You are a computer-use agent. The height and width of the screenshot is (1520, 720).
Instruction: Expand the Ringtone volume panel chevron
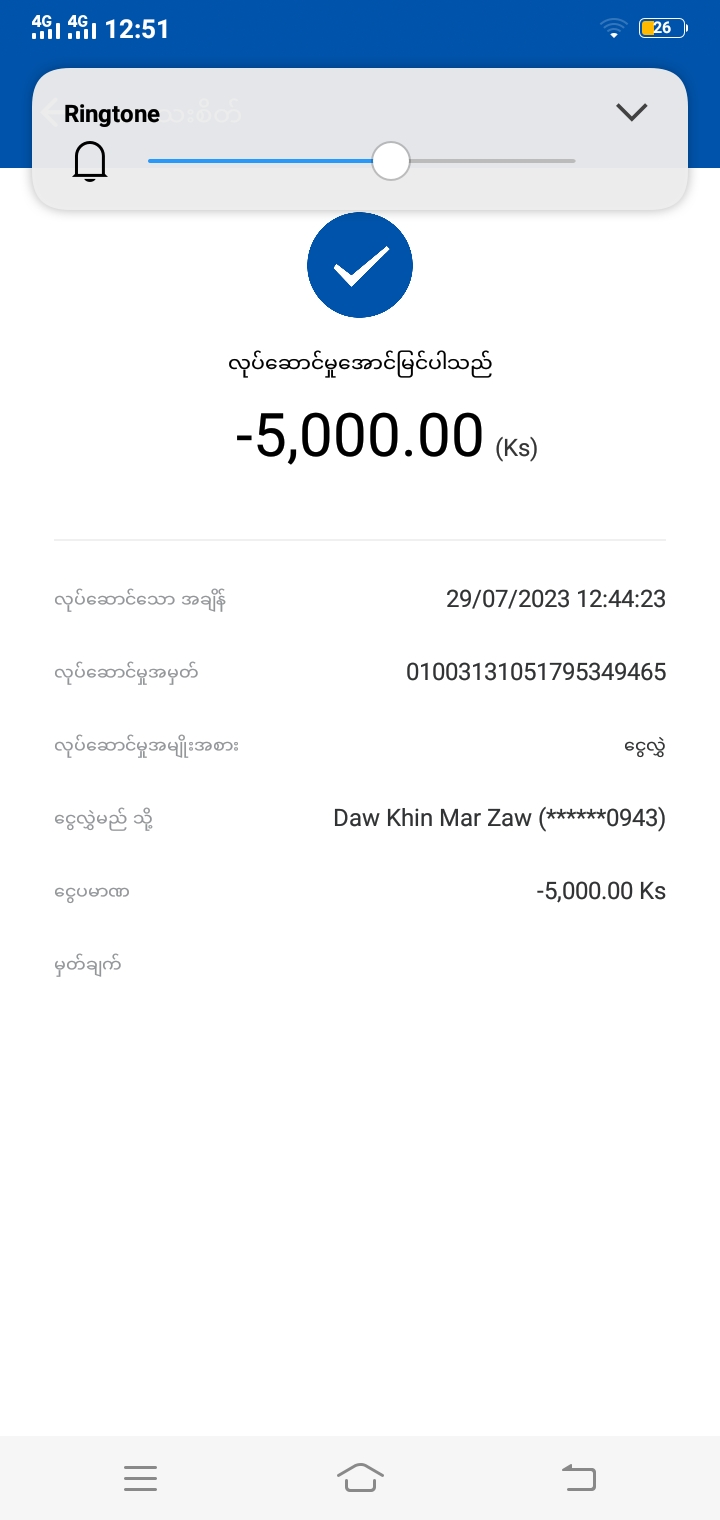(632, 113)
